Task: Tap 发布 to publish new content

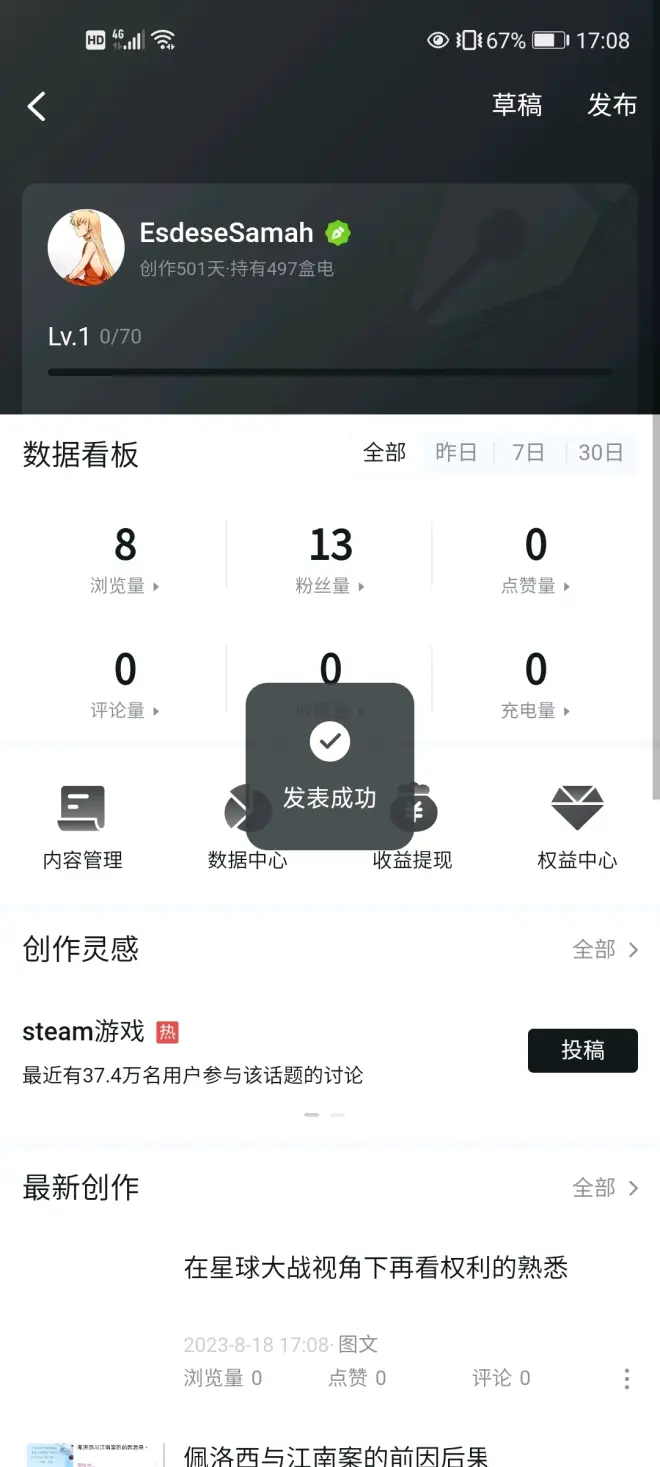Action: coord(612,105)
